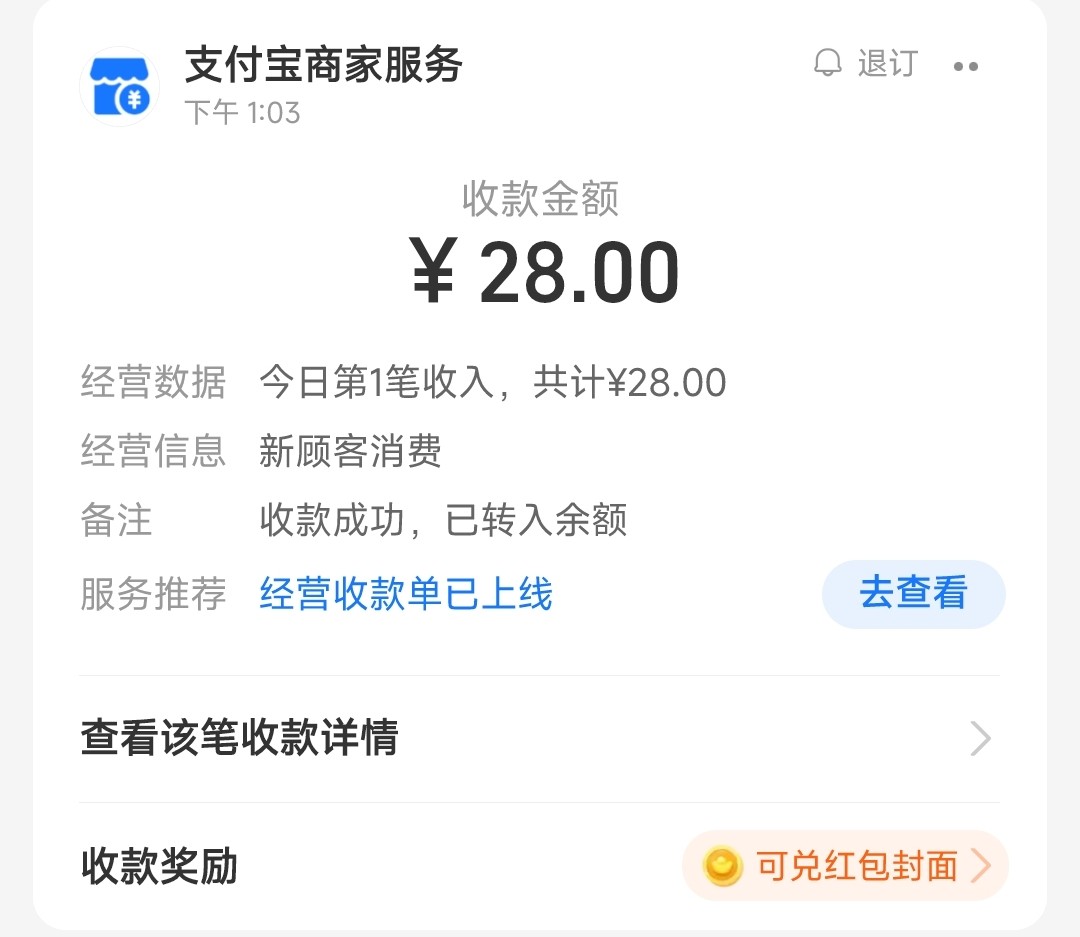
Task: Open the 支付宝商家服务 account avatar
Action: (119, 86)
